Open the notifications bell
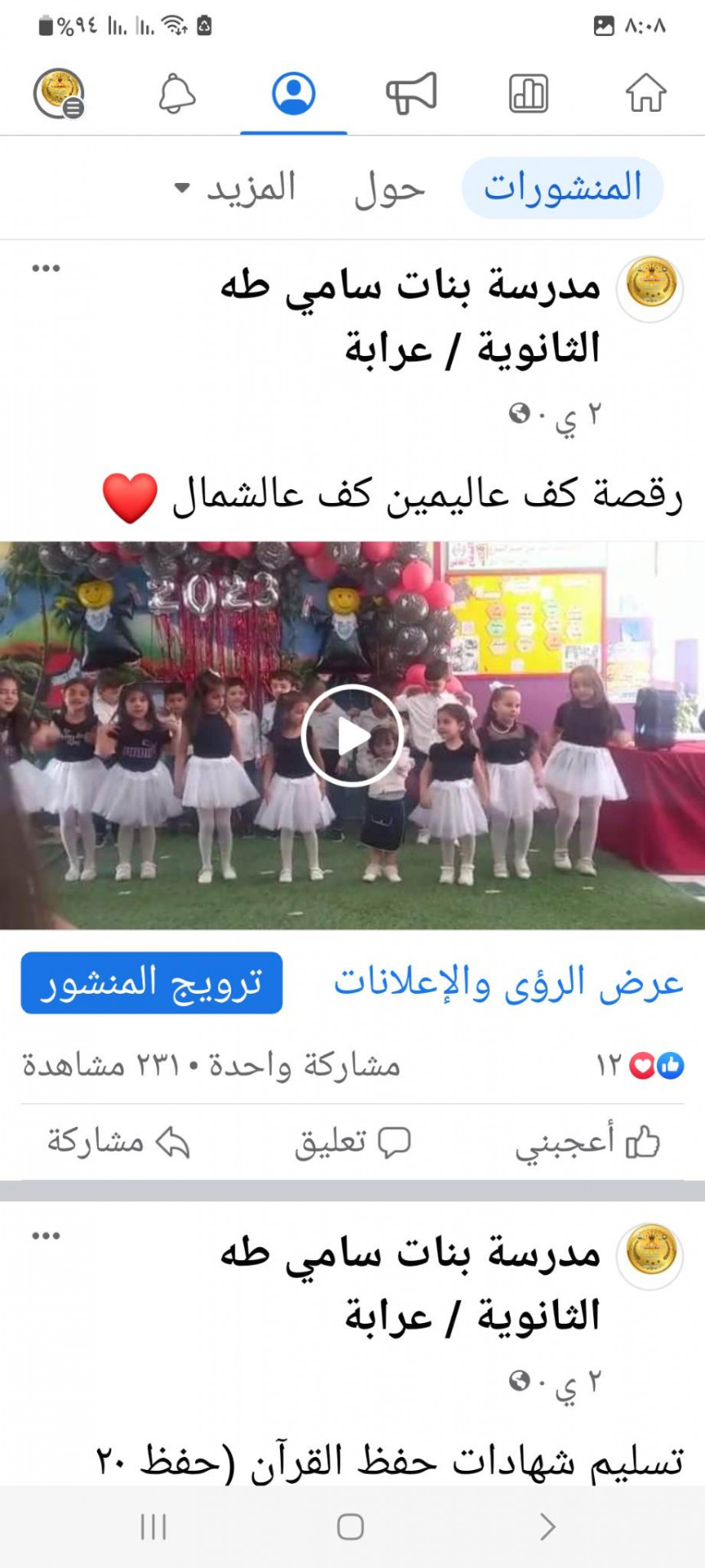This screenshot has height=1568, width=705. 176,92
